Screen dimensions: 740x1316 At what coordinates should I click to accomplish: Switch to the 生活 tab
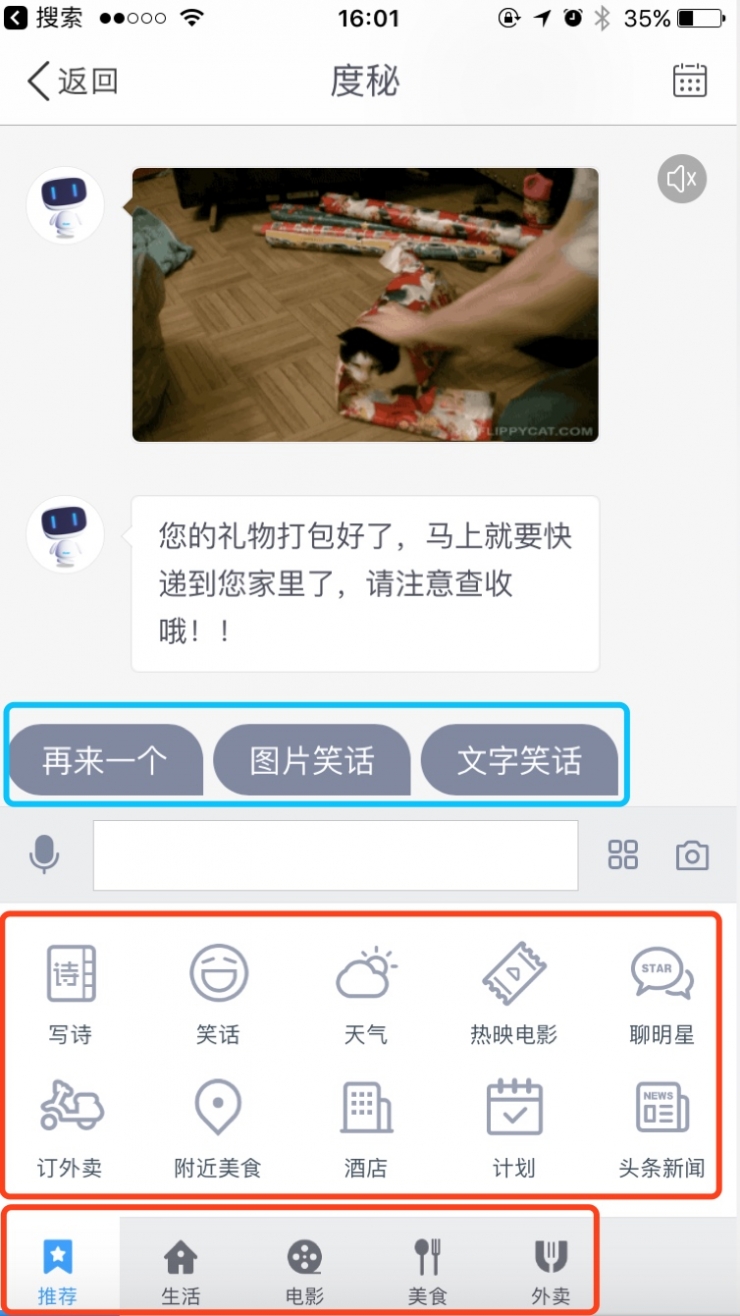[x=180, y=1270]
